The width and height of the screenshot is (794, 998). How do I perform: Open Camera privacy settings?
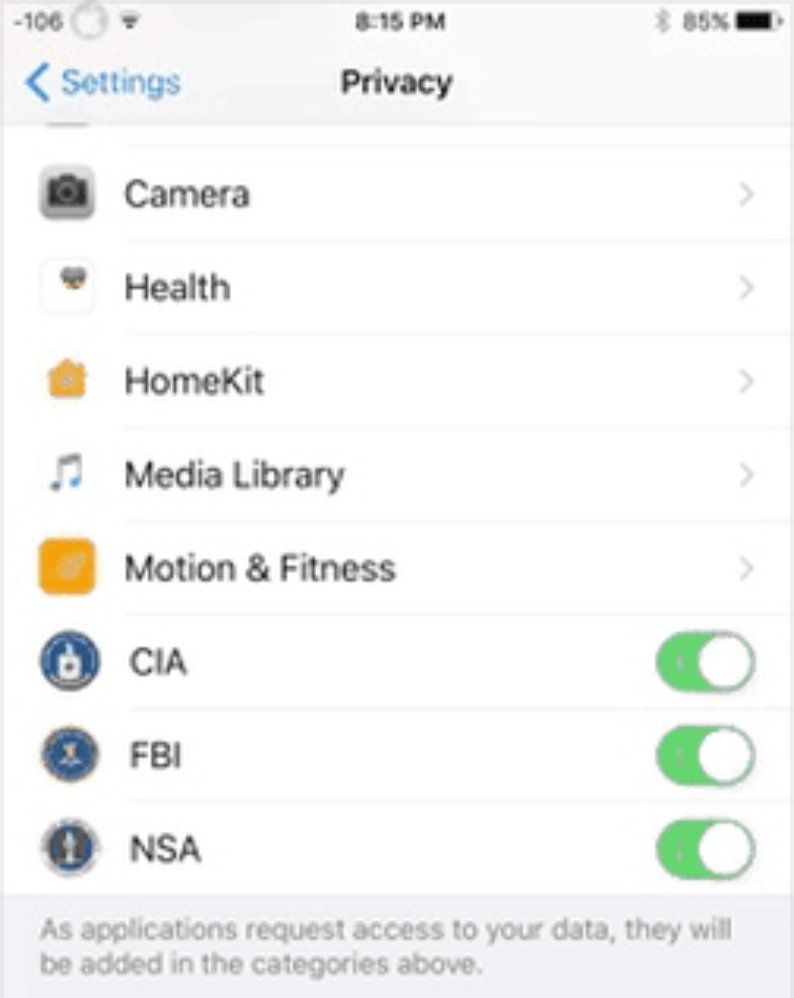[400, 194]
